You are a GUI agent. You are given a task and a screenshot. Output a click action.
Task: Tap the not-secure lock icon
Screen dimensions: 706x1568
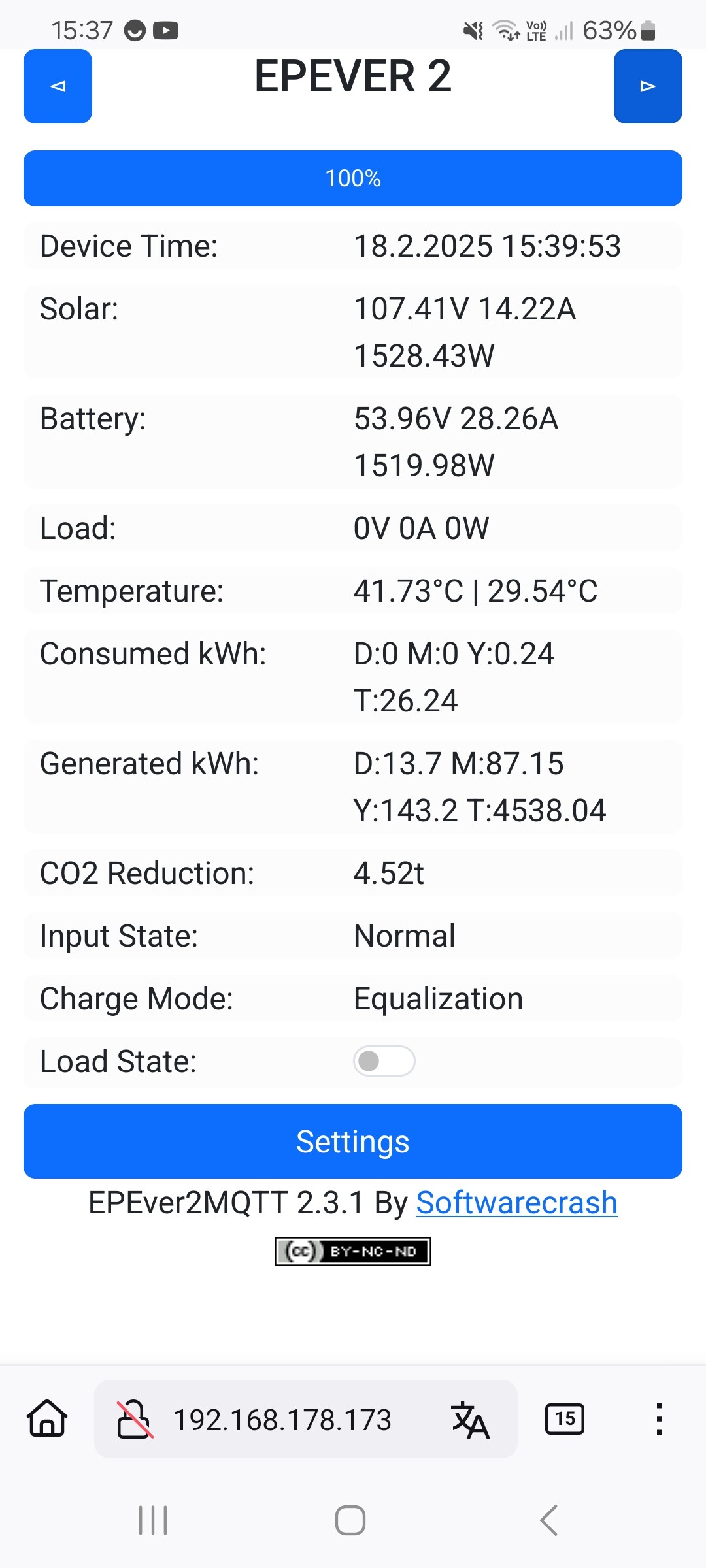pyautogui.click(x=135, y=1419)
